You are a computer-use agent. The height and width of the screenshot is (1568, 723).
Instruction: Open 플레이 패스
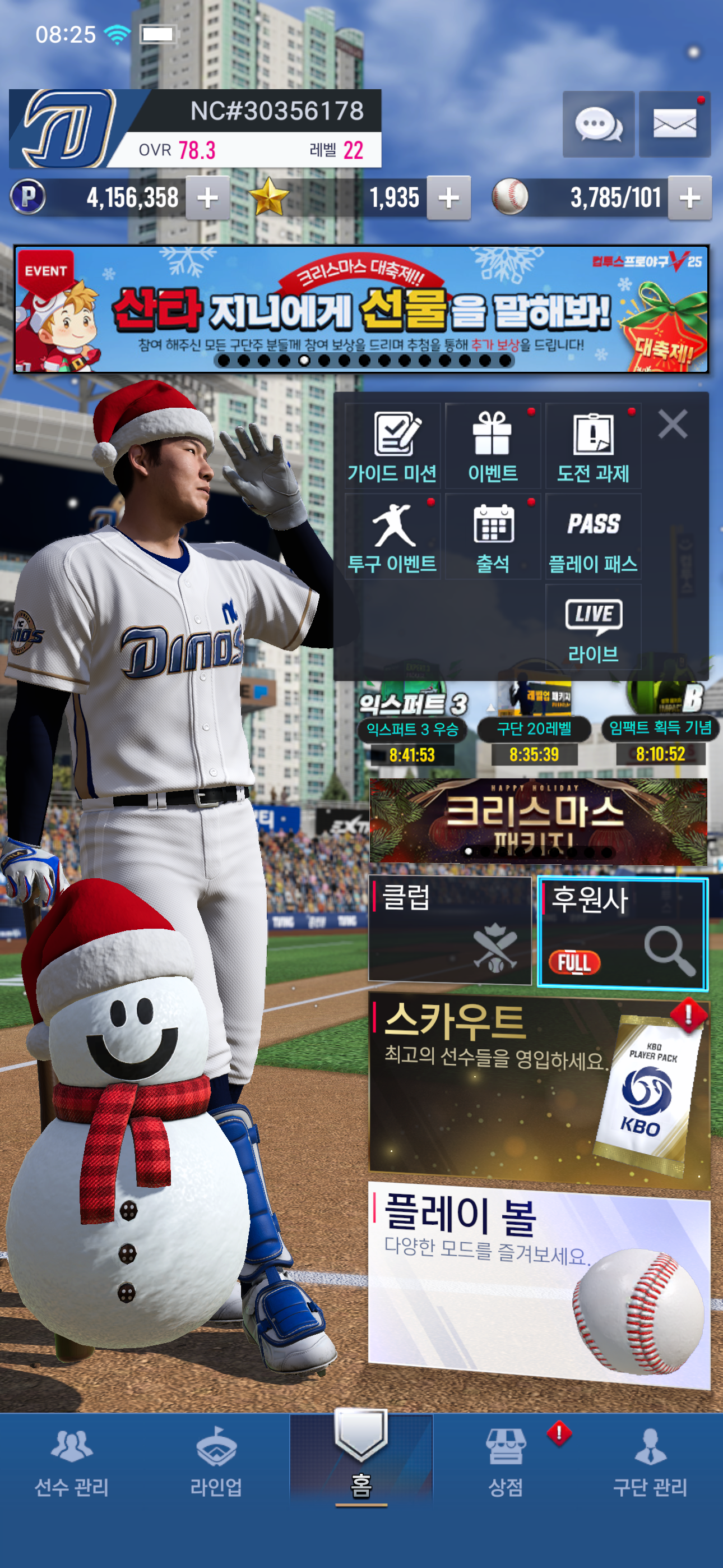point(593,537)
